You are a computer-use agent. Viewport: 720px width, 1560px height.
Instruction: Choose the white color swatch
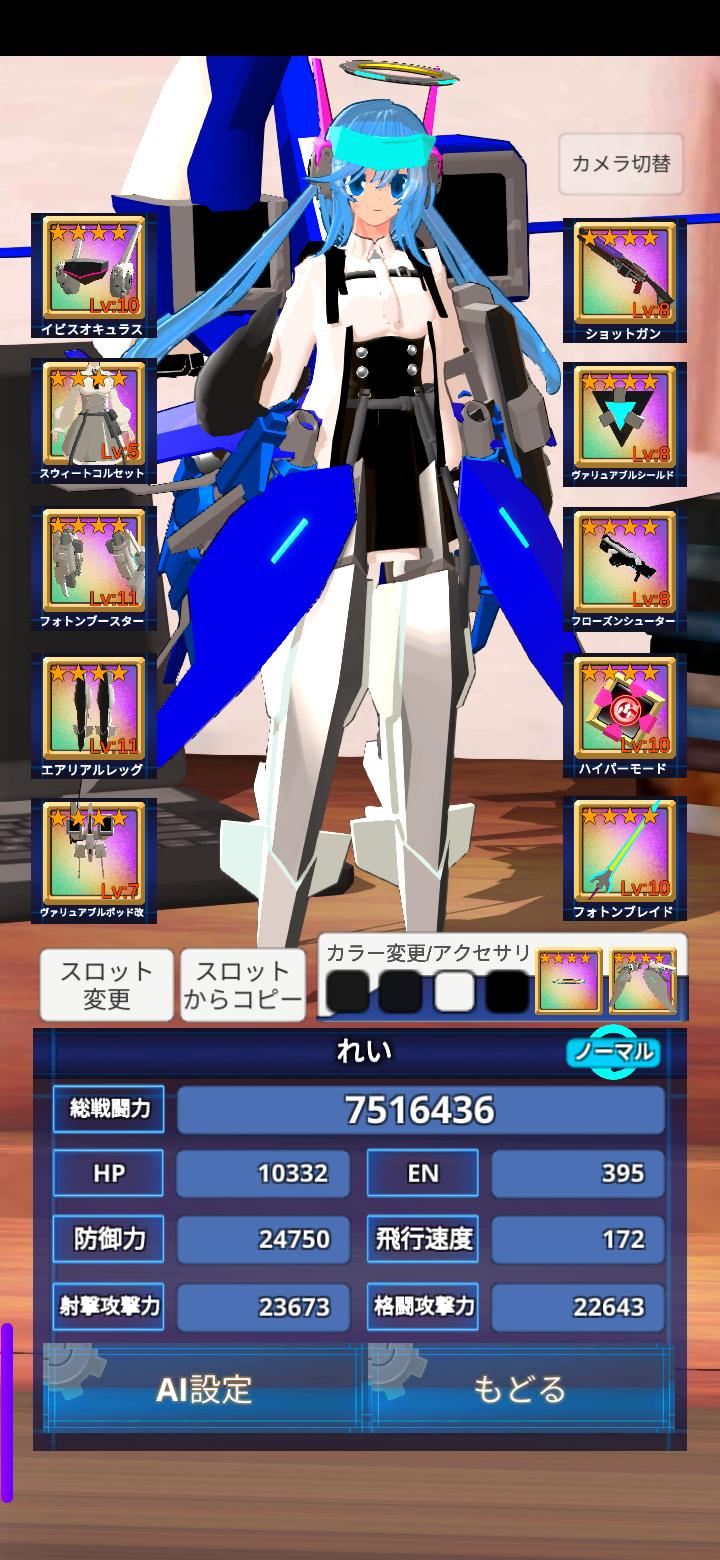456,991
